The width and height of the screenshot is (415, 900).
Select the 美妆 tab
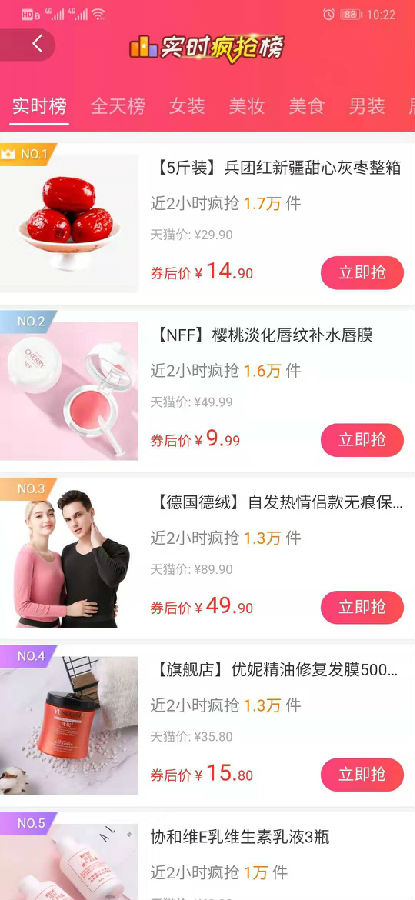coord(246,106)
